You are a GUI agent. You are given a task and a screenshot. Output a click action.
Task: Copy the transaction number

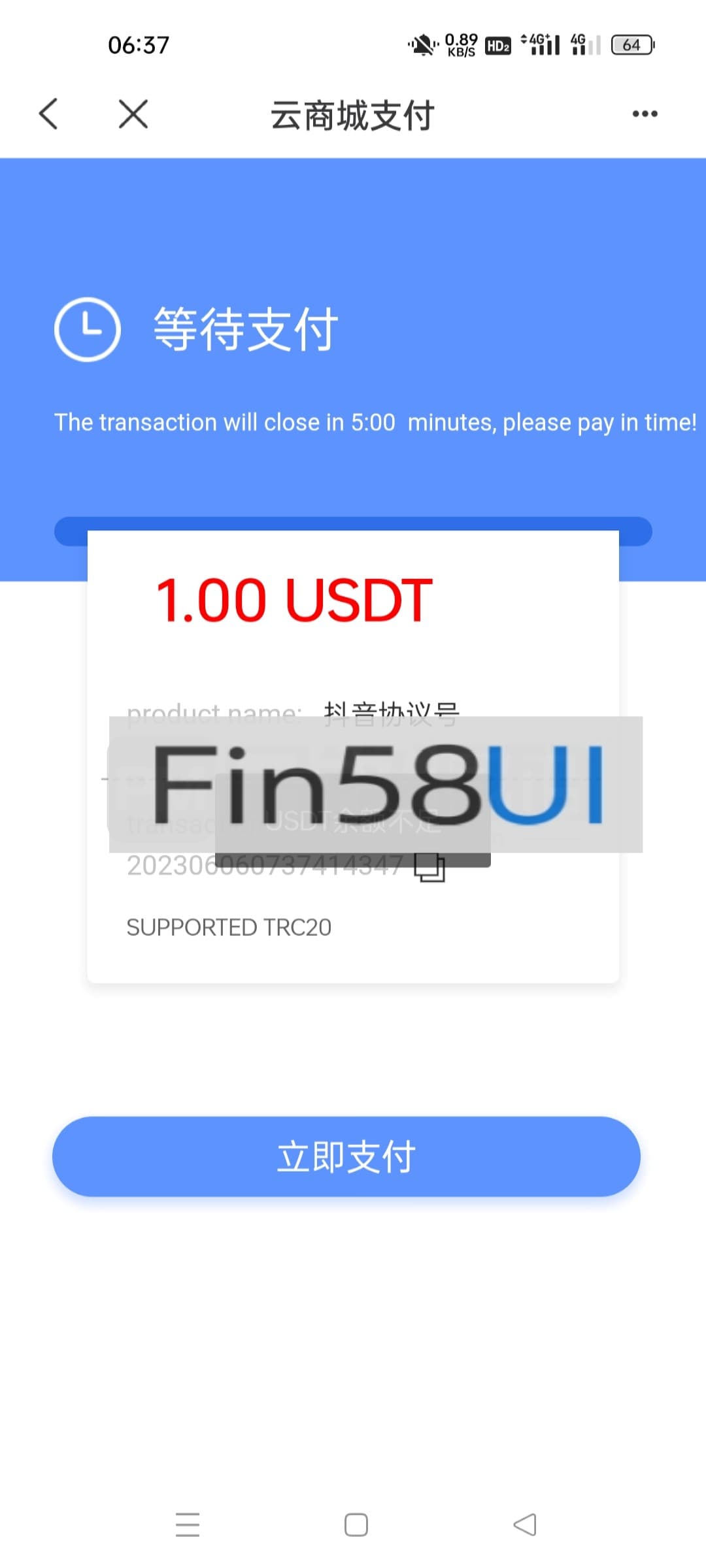[x=430, y=868]
